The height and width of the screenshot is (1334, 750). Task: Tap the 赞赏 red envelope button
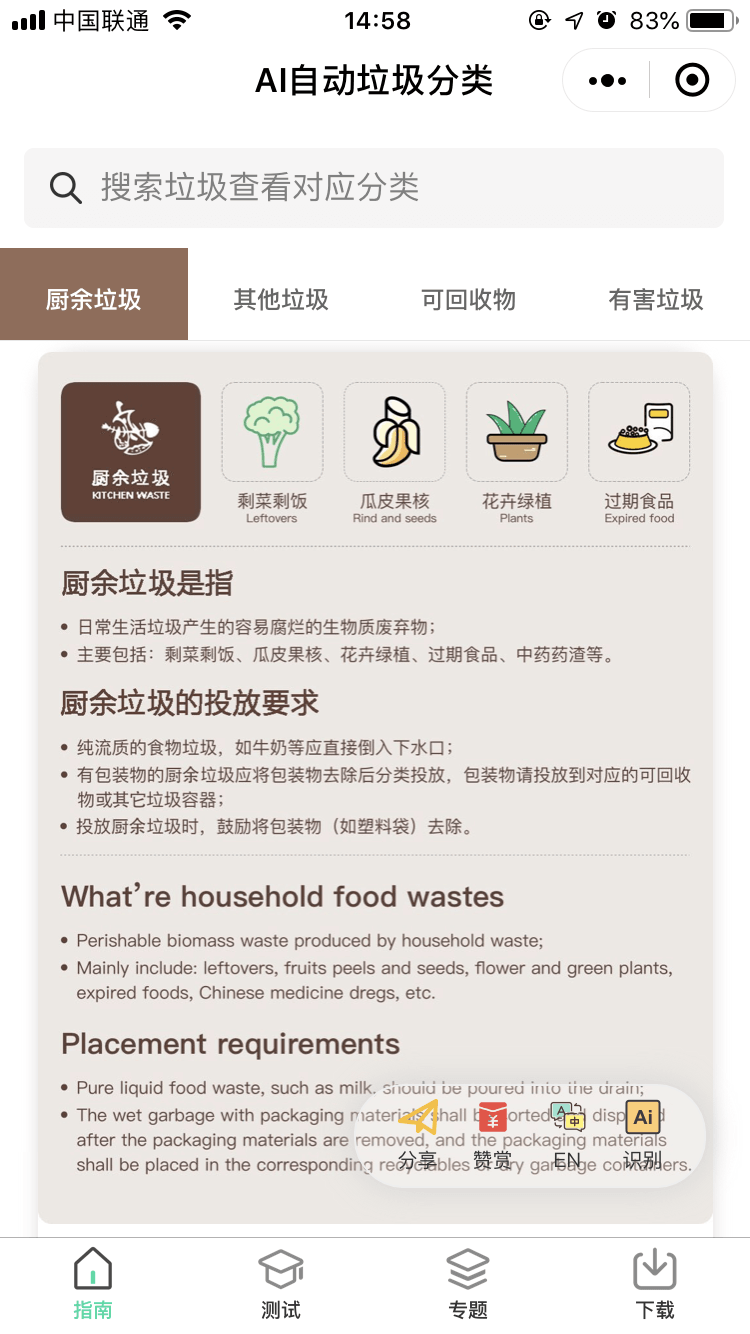pos(493,1134)
